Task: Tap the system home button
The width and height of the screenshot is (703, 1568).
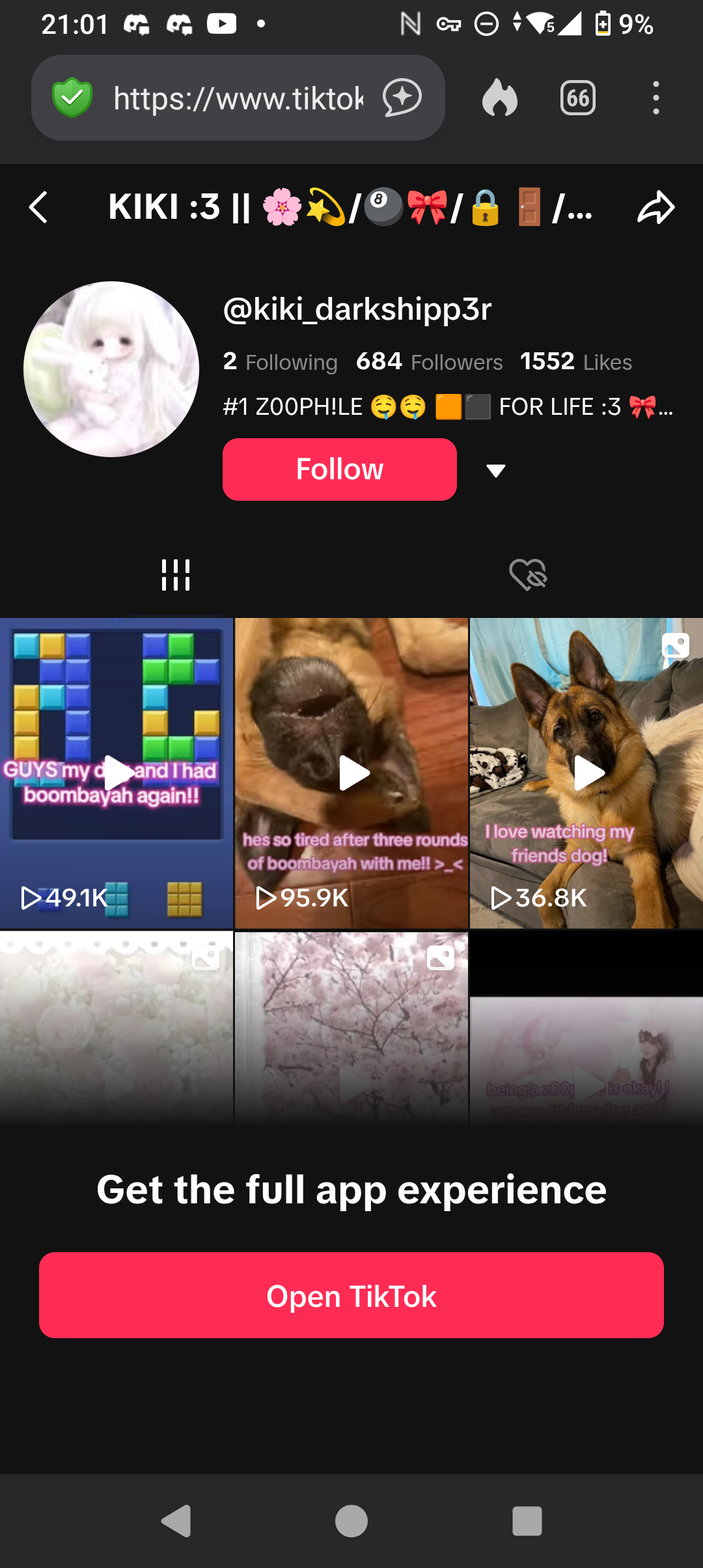Action: pyautogui.click(x=351, y=1521)
